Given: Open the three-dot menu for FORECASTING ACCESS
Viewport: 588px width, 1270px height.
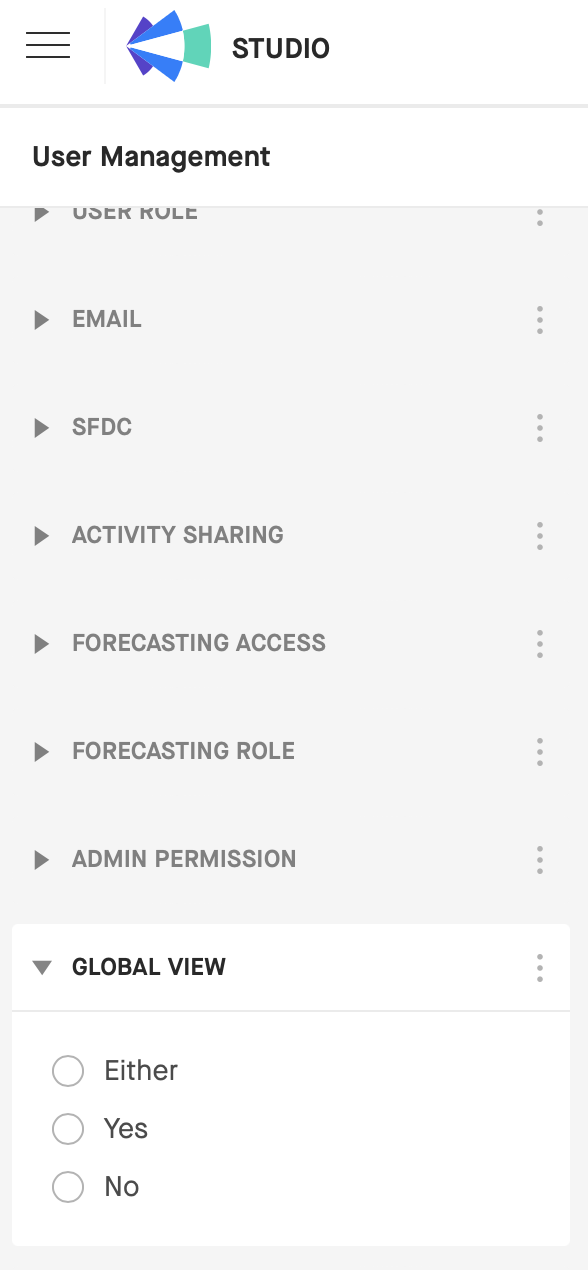Looking at the screenshot, I should click(540, 644).
